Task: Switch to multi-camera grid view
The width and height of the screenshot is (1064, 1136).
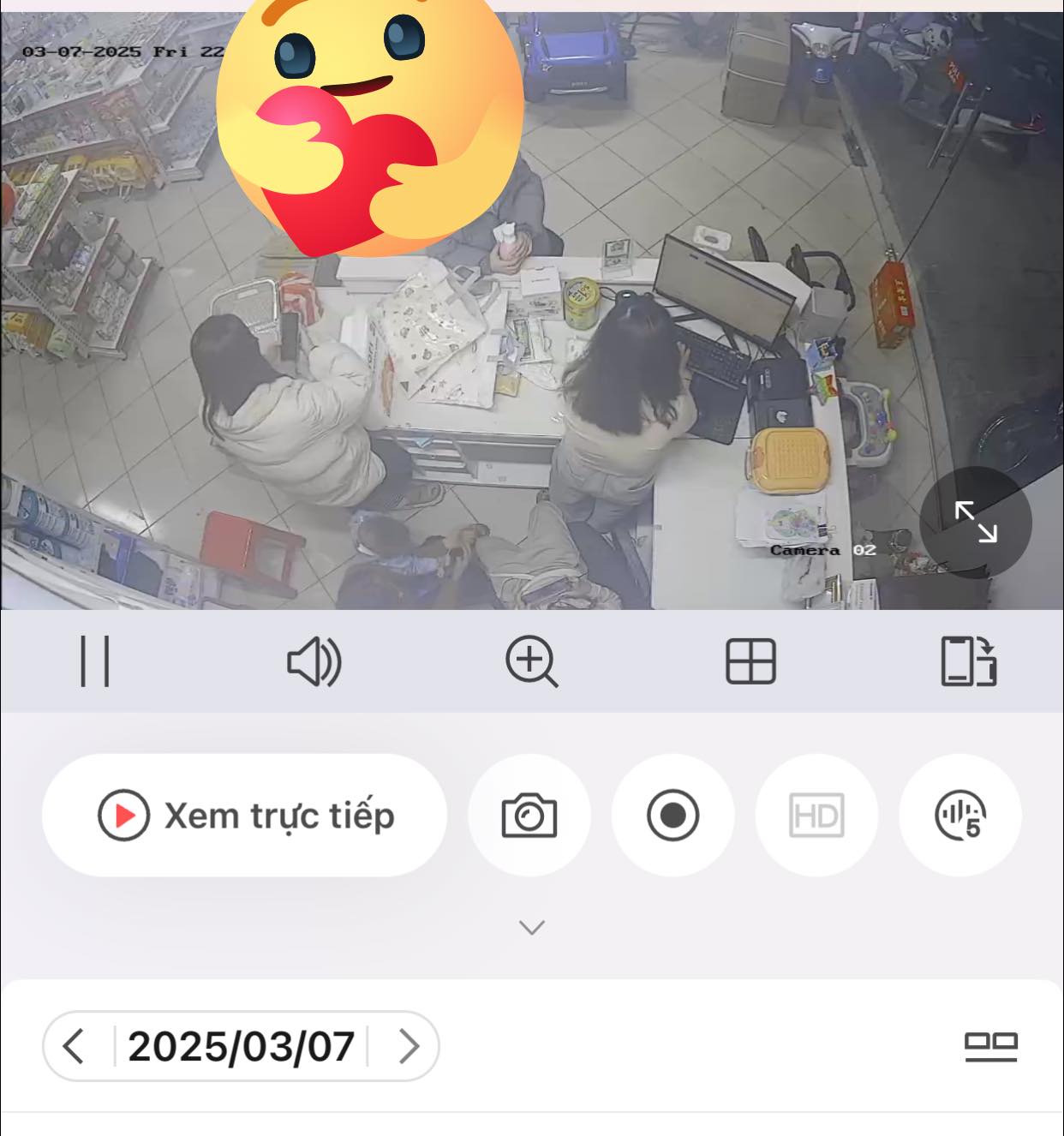Action: [x=750, y=661]
